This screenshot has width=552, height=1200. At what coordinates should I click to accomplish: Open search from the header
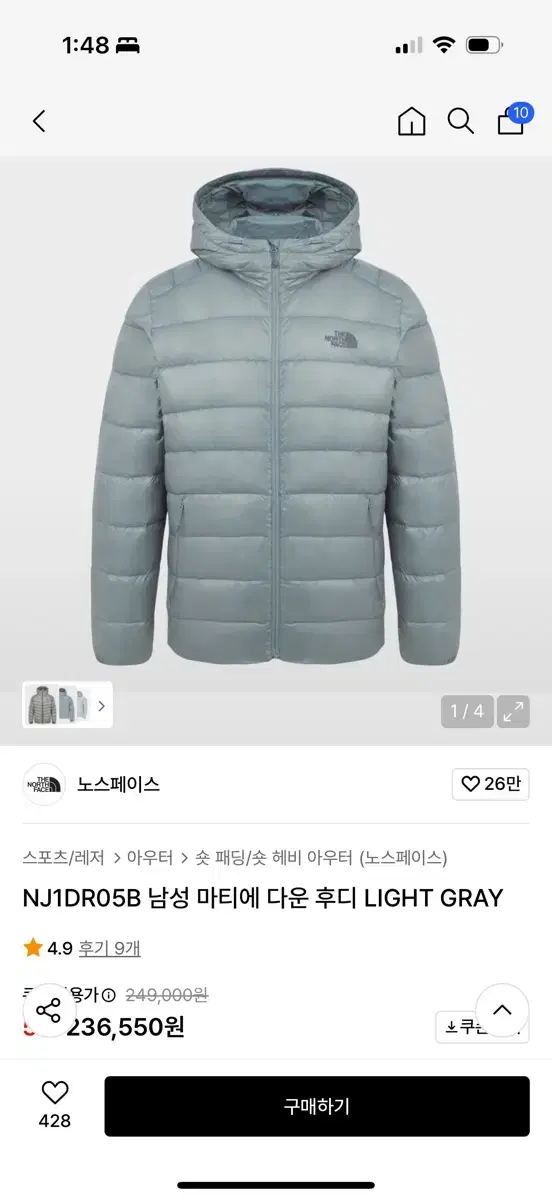[x=460, y=121]
